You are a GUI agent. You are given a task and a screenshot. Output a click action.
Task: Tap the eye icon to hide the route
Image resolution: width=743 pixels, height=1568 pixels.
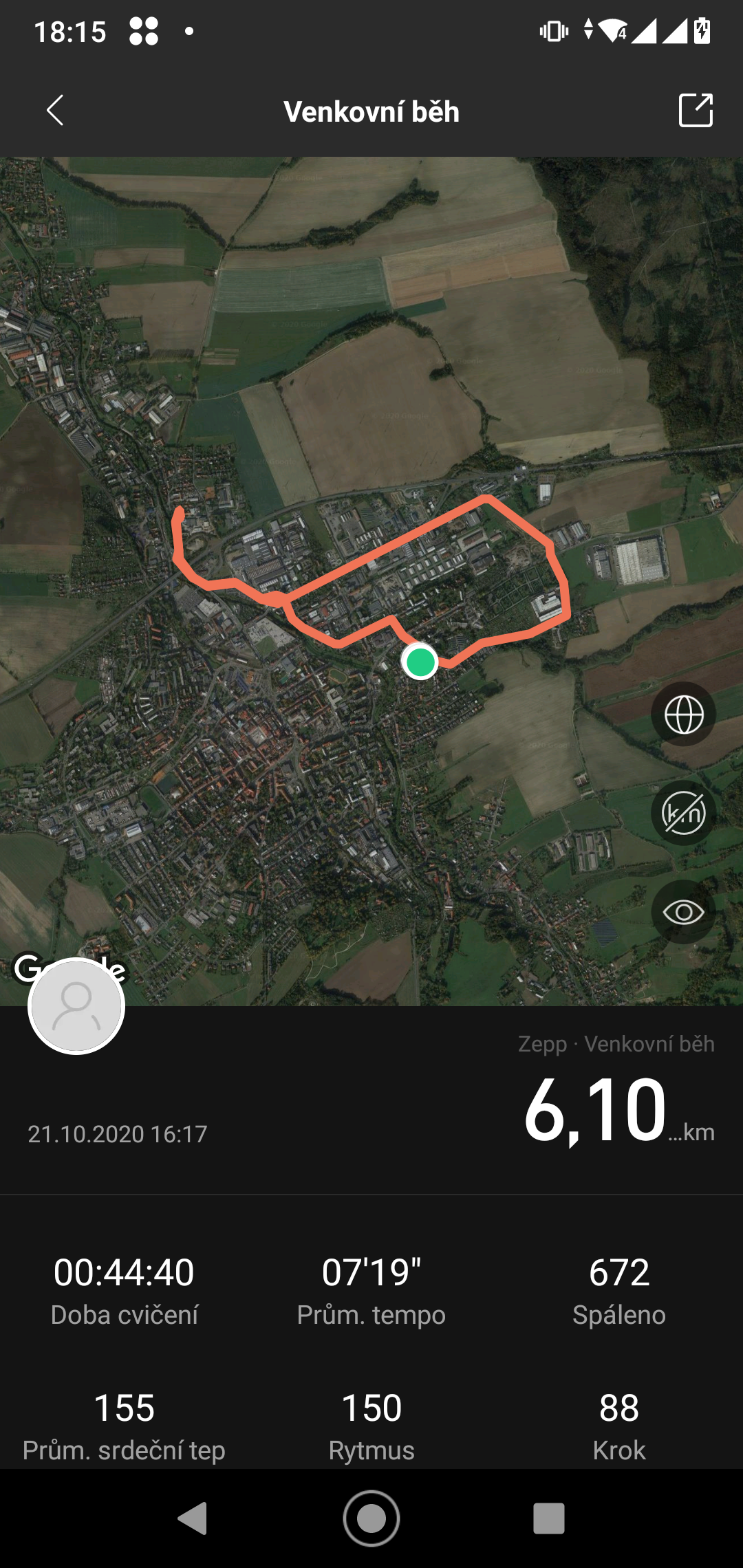(683, 913)
